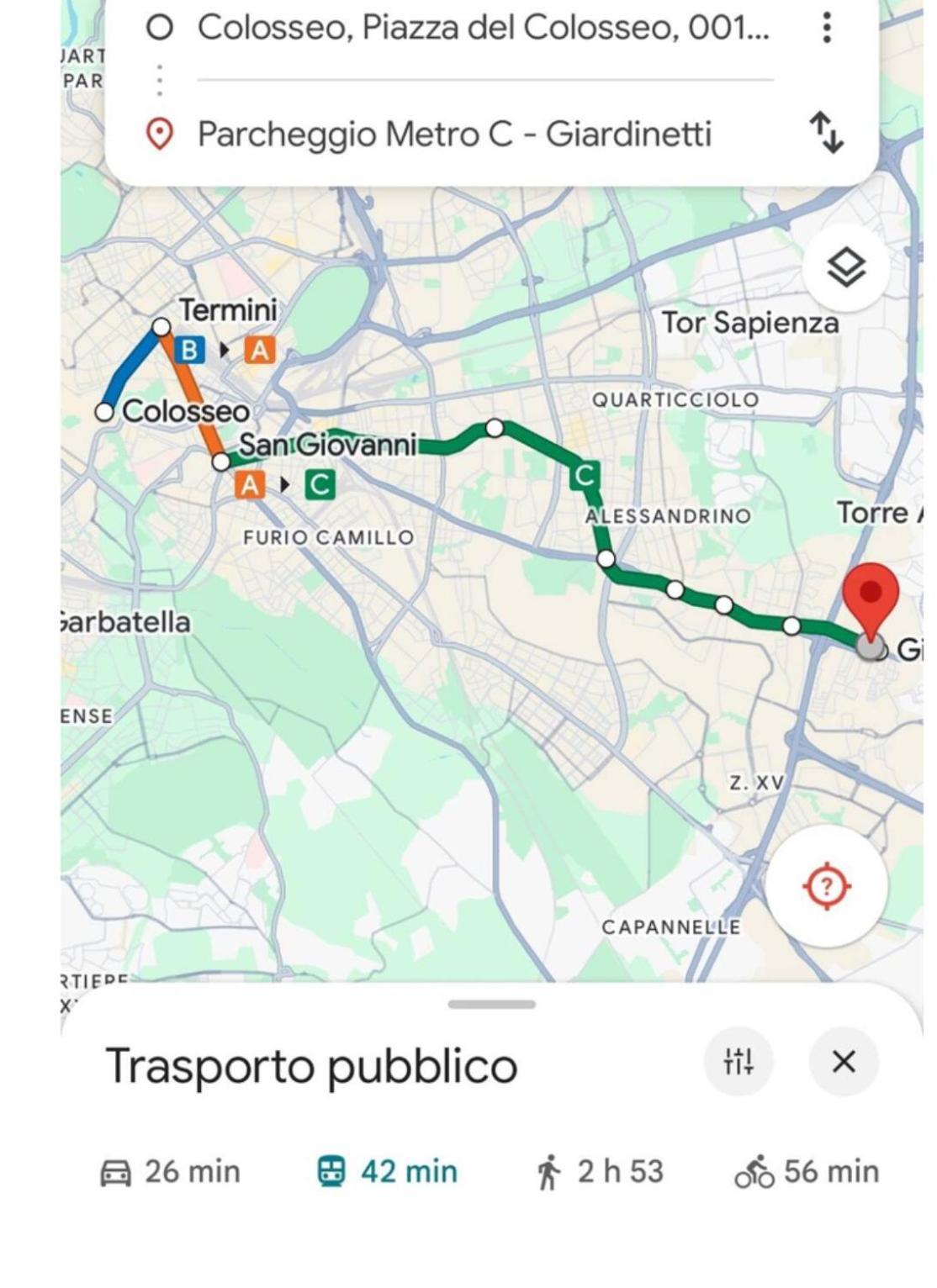Screen dimensions: 937x1288
Task: Select public transit mode 42 min
Action: (x=388, y=1171)
